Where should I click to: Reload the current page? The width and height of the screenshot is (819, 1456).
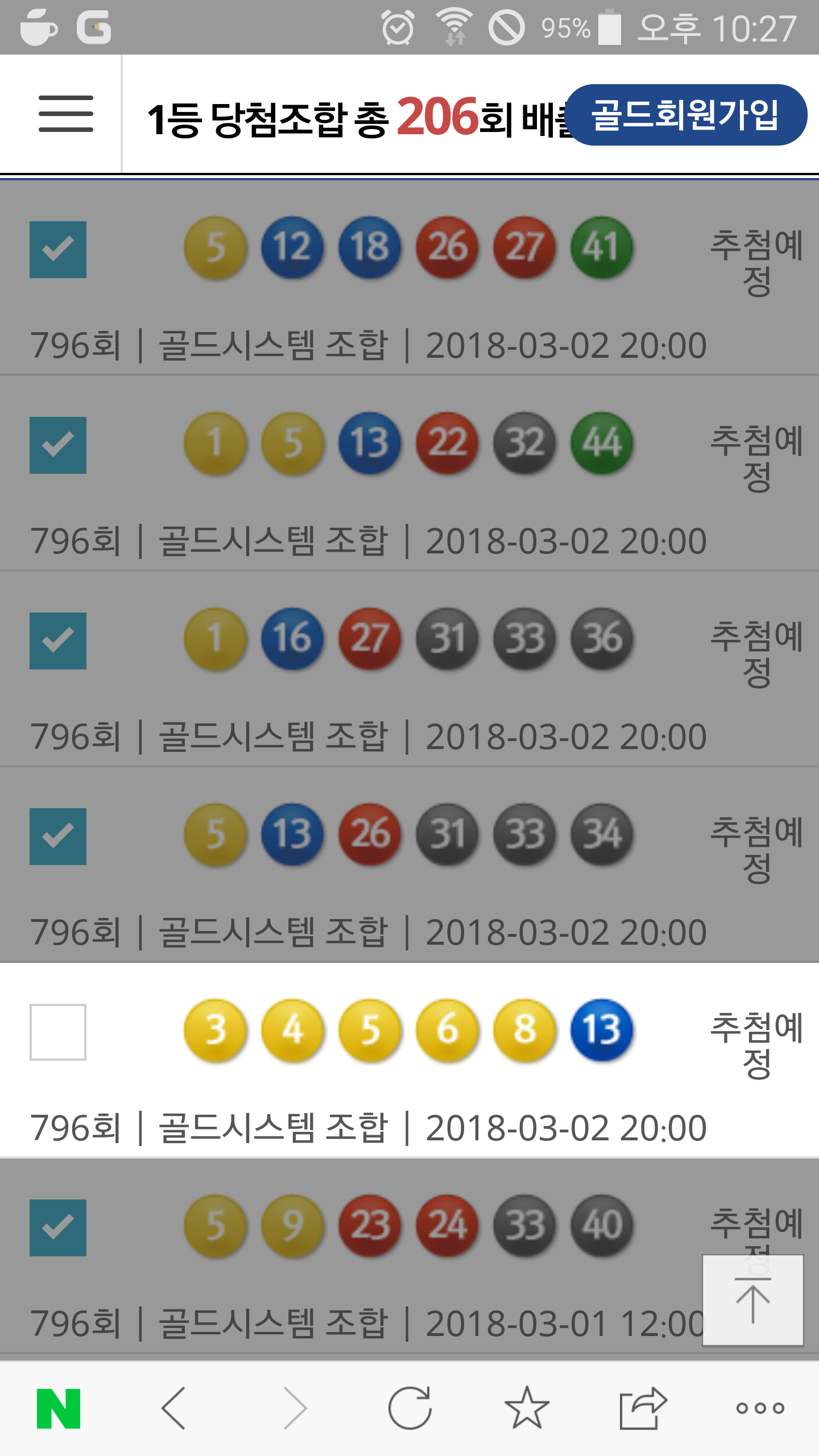tap(410, 1408)
